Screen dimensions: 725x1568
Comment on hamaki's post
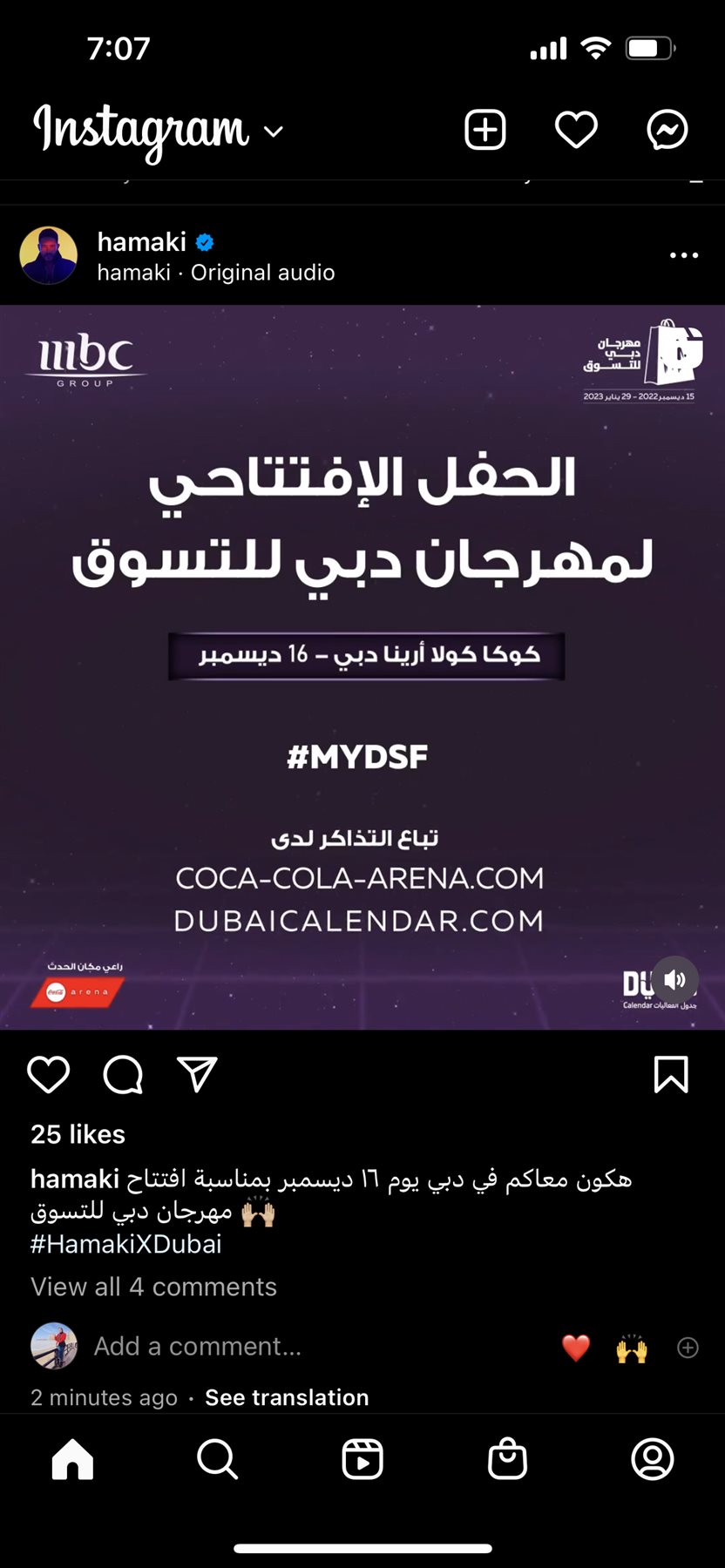click(x=123, y=1074)
